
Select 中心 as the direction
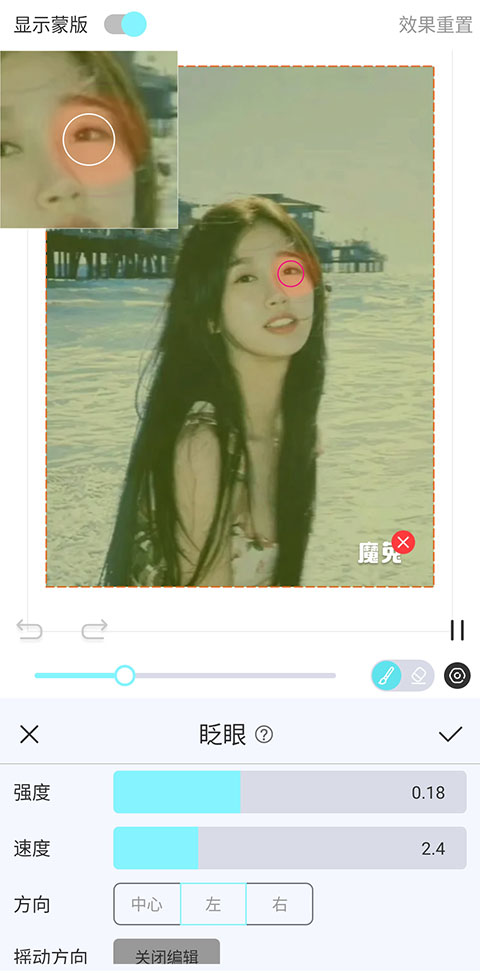(147, 904)
